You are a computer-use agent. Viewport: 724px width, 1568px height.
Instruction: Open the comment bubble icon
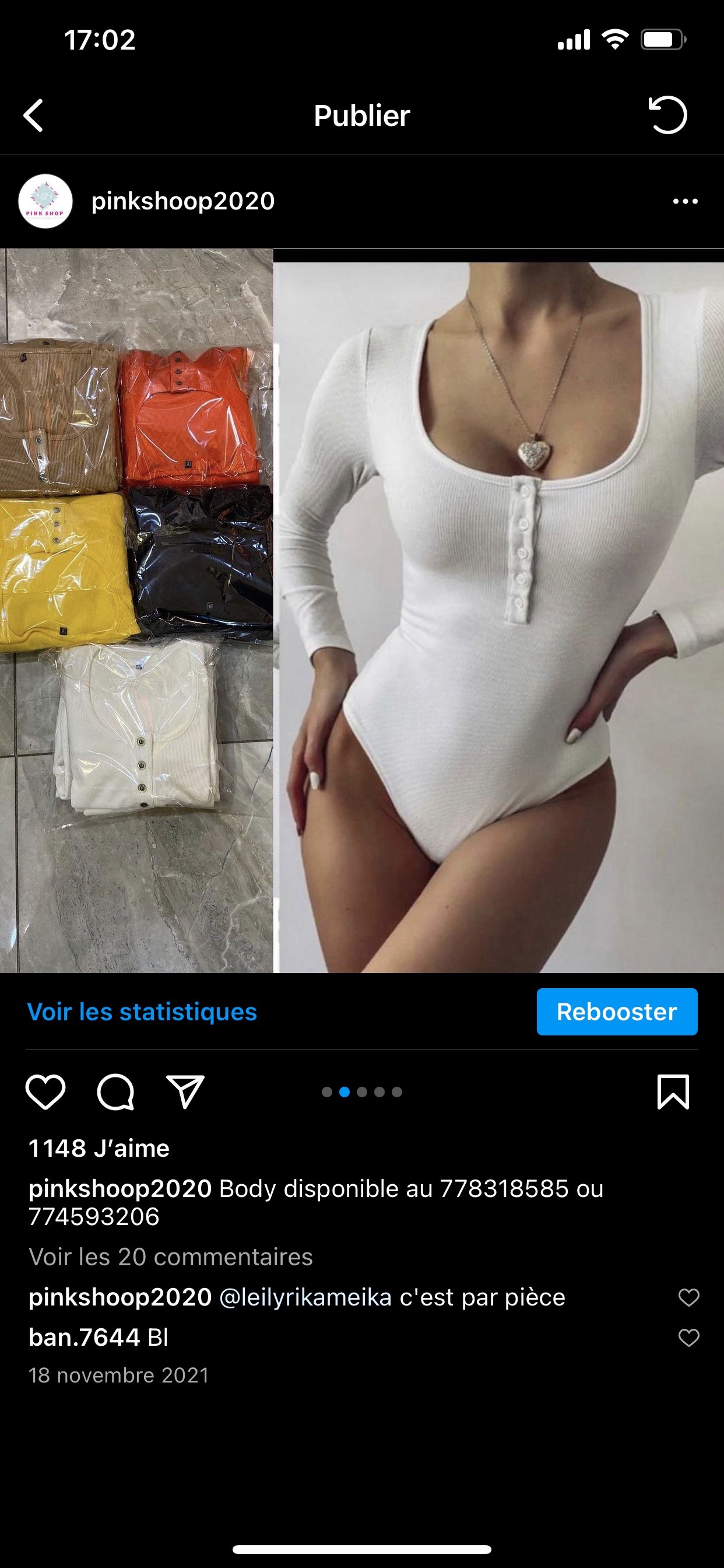click(x=115, y=1091)
